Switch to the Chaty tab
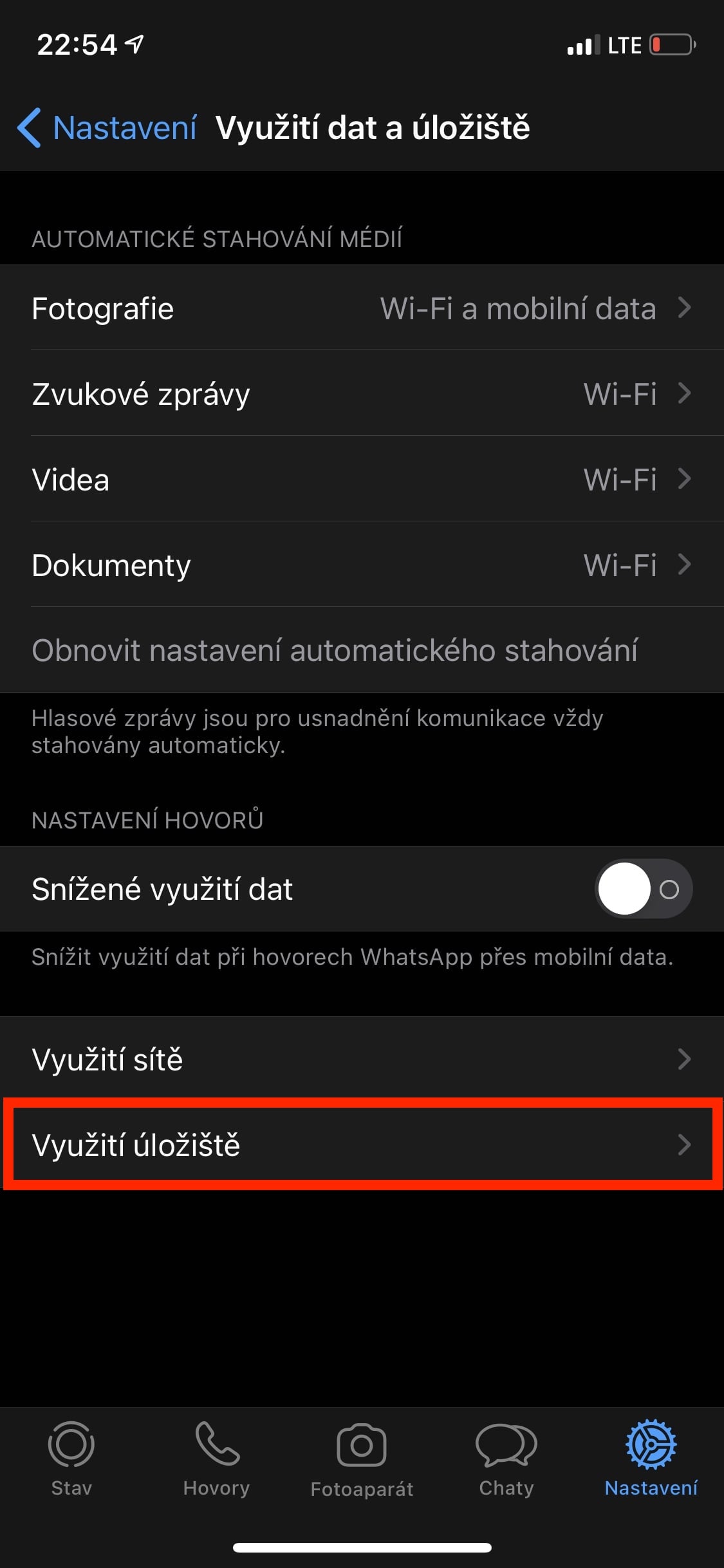724x1568 pixels. click(506, 1460)
